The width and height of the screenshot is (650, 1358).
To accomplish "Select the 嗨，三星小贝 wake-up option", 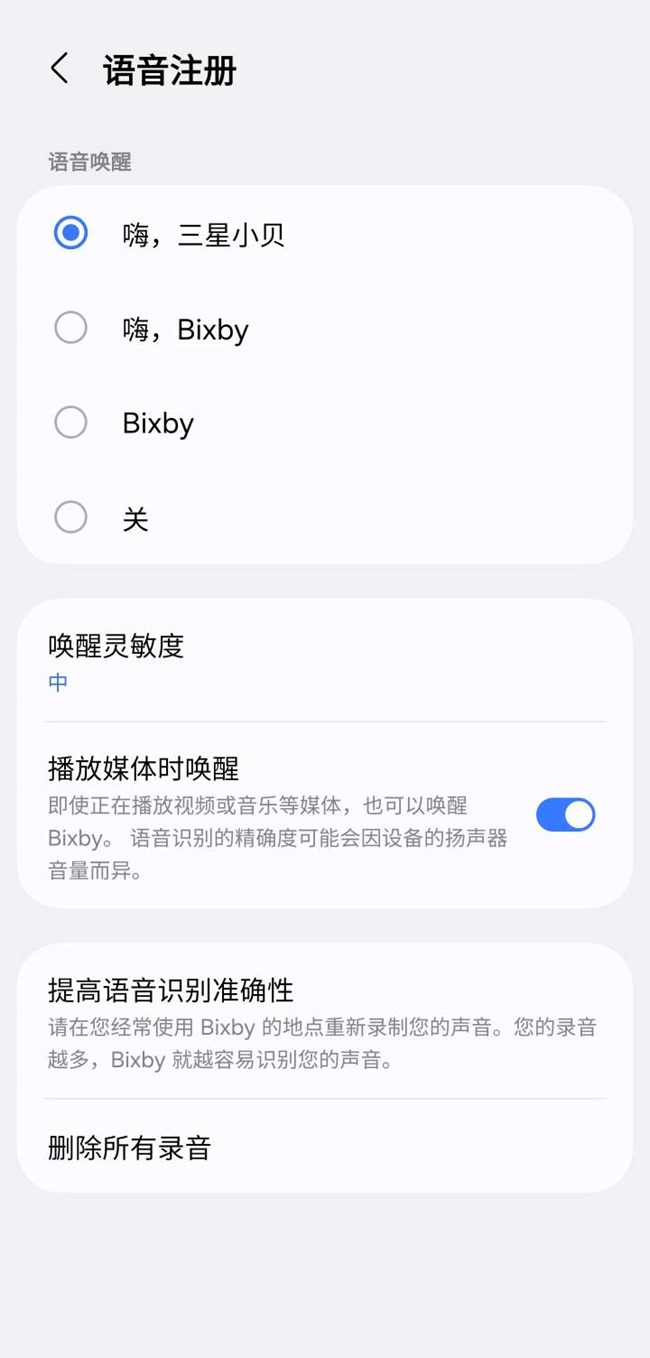I will (x=71, y=234).
